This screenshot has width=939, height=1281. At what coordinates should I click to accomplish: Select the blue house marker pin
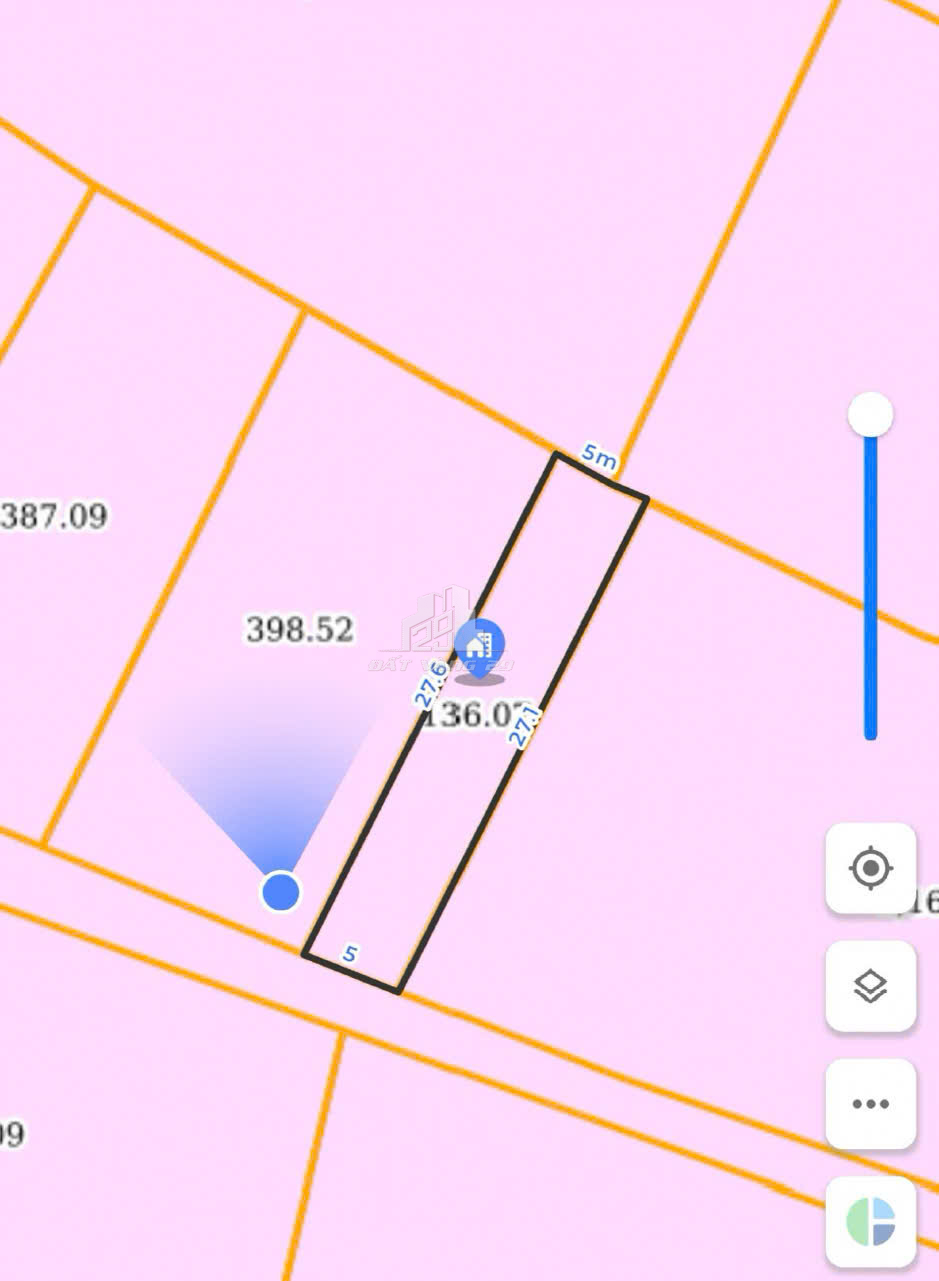coord(480,647)
